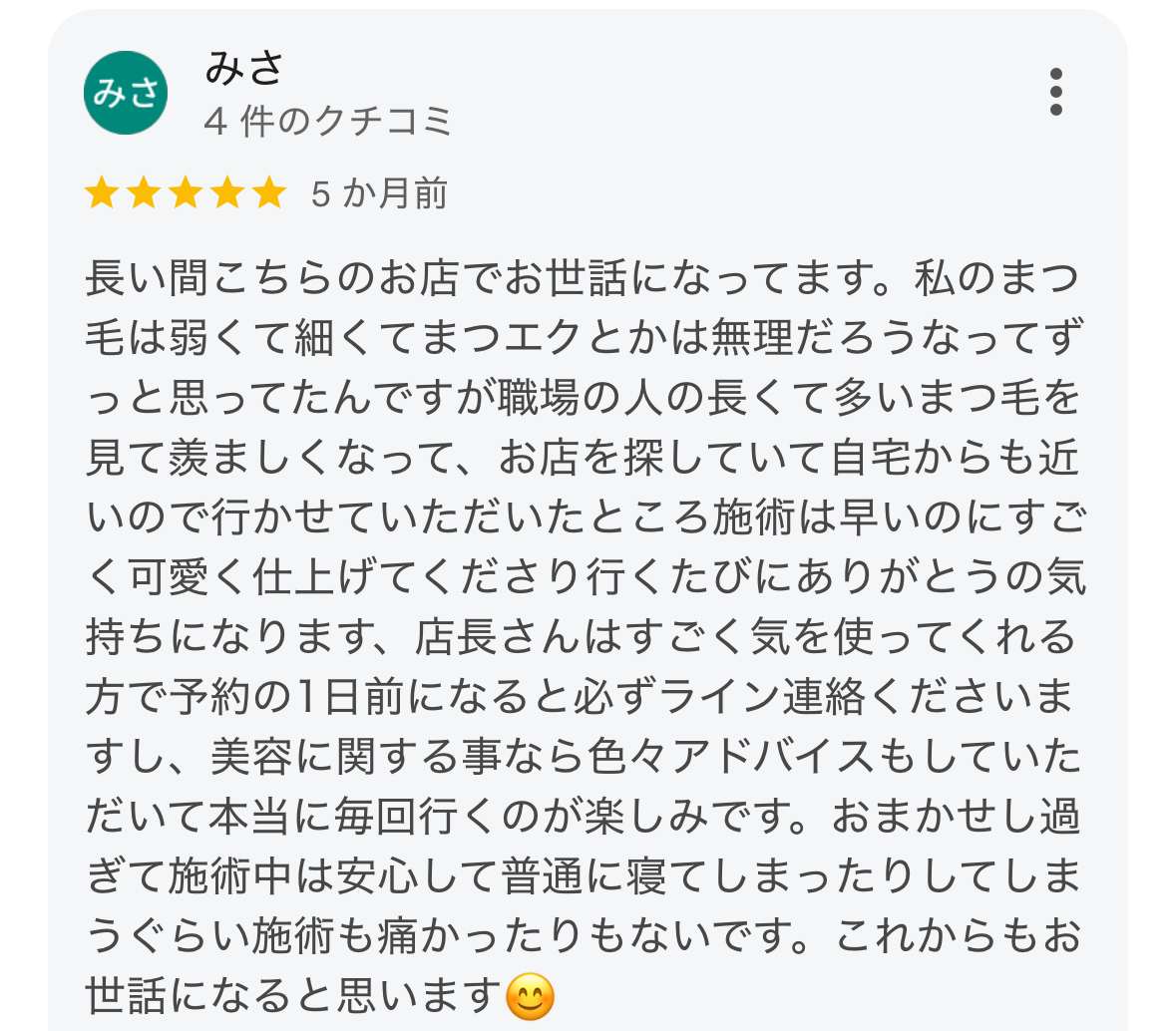Open the overflow menu on みさ's review
Image resolution: width=1176 pixels, height=1031 pixels.
click(1056, 93)
